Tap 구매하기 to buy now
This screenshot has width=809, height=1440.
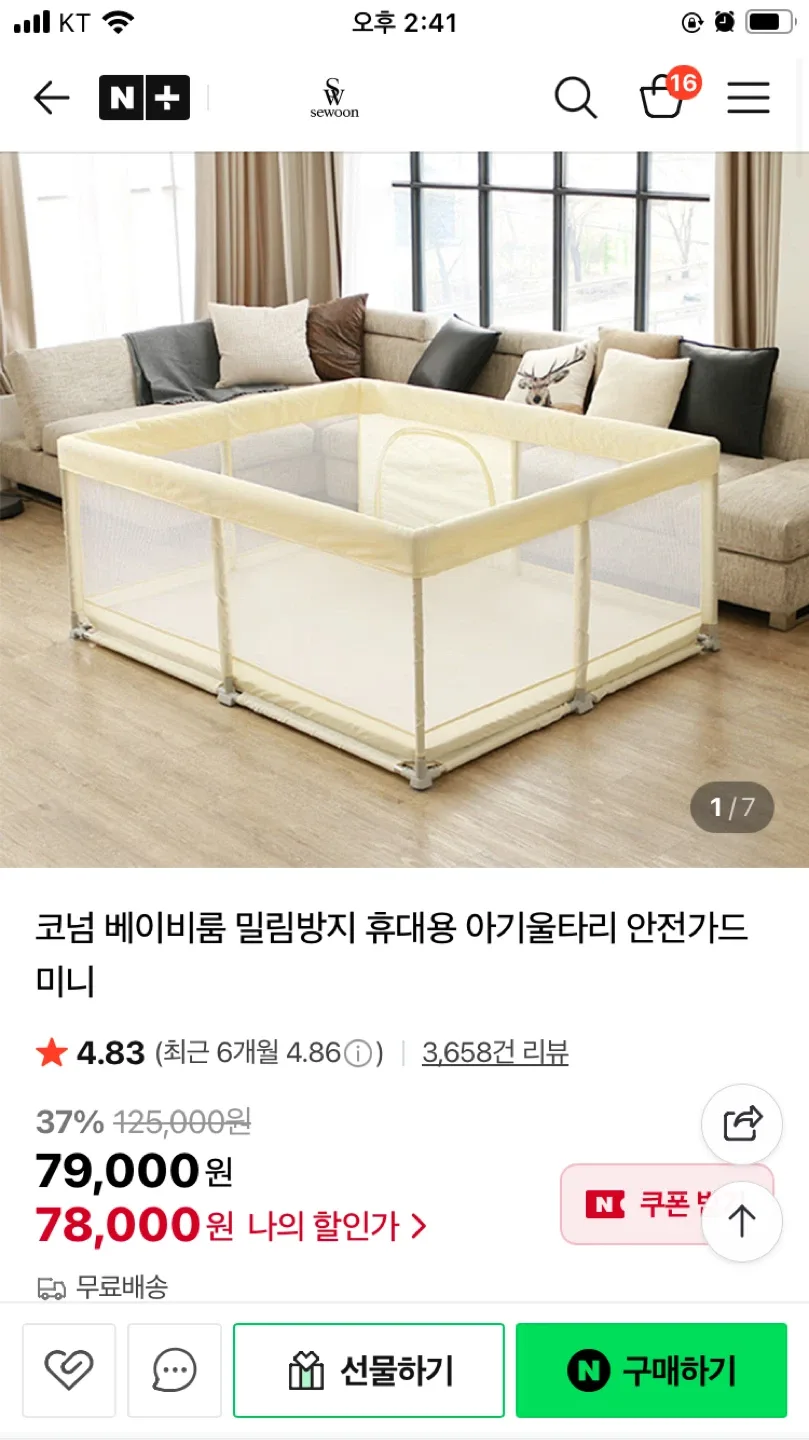tap(651, 1370)
